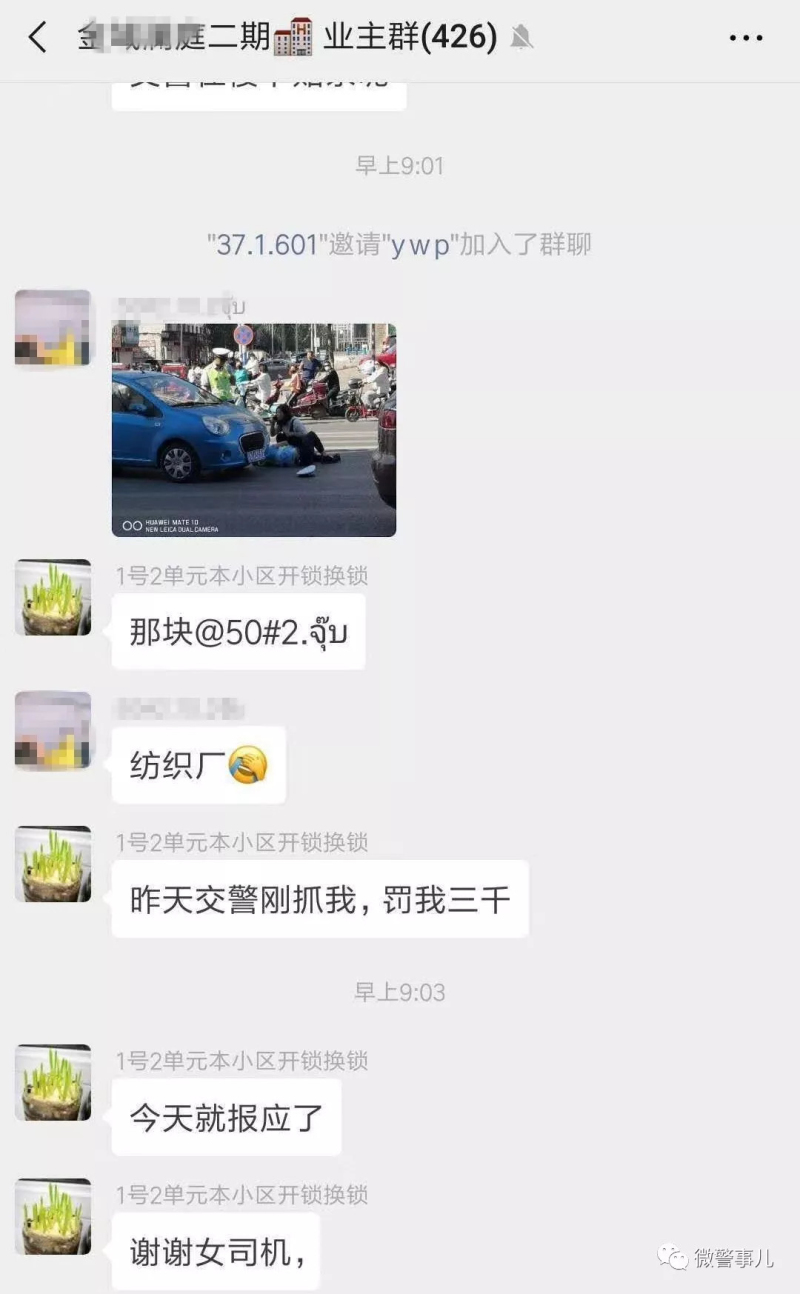The width and height of the screenshot is (800, 1294).
Task: Tap the avatar next to "今天就报应了"
Action: coord(52,1083)
